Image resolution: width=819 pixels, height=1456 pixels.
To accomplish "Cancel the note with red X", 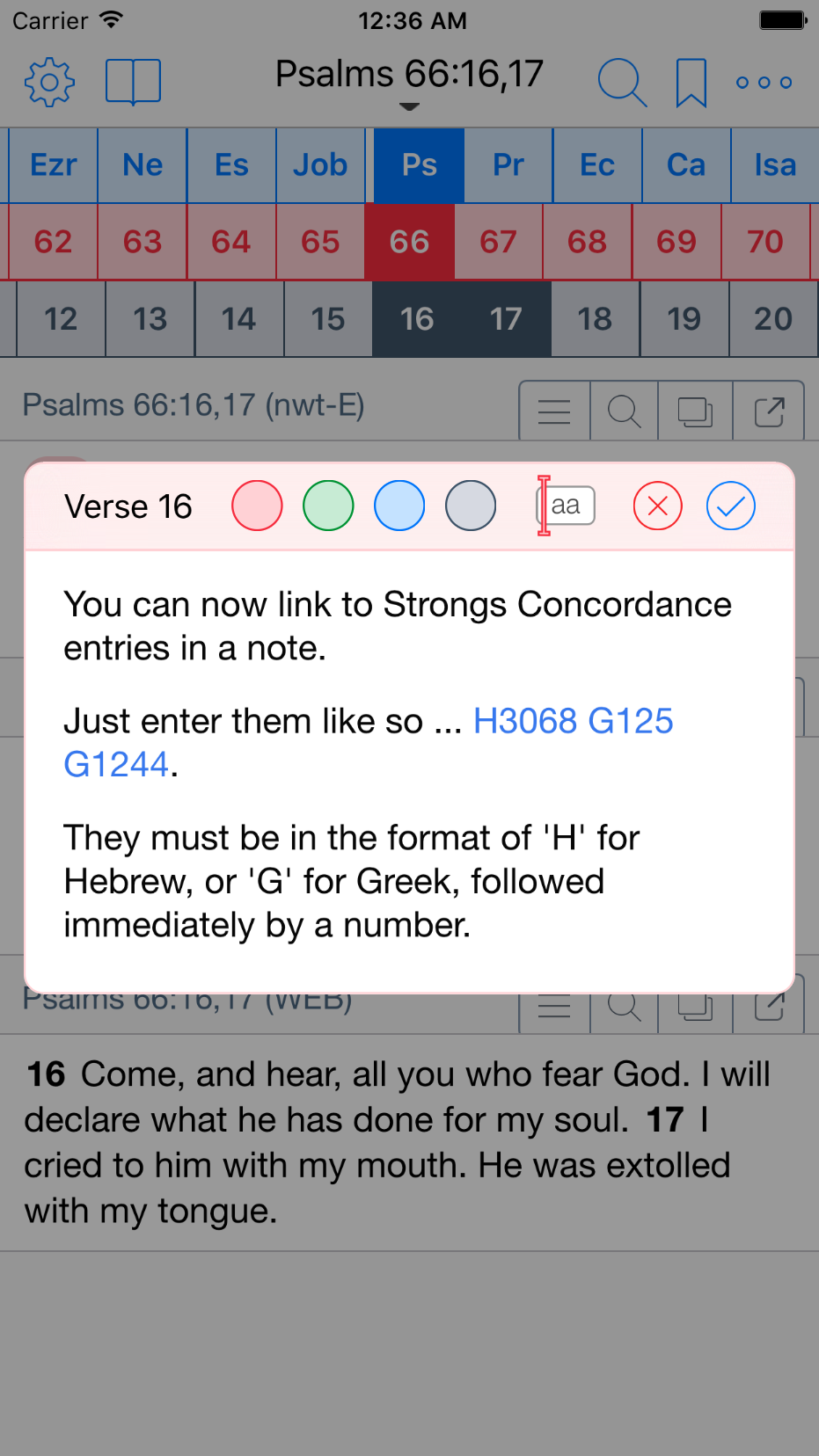I will pyautogui.click(x=658, y=506).
